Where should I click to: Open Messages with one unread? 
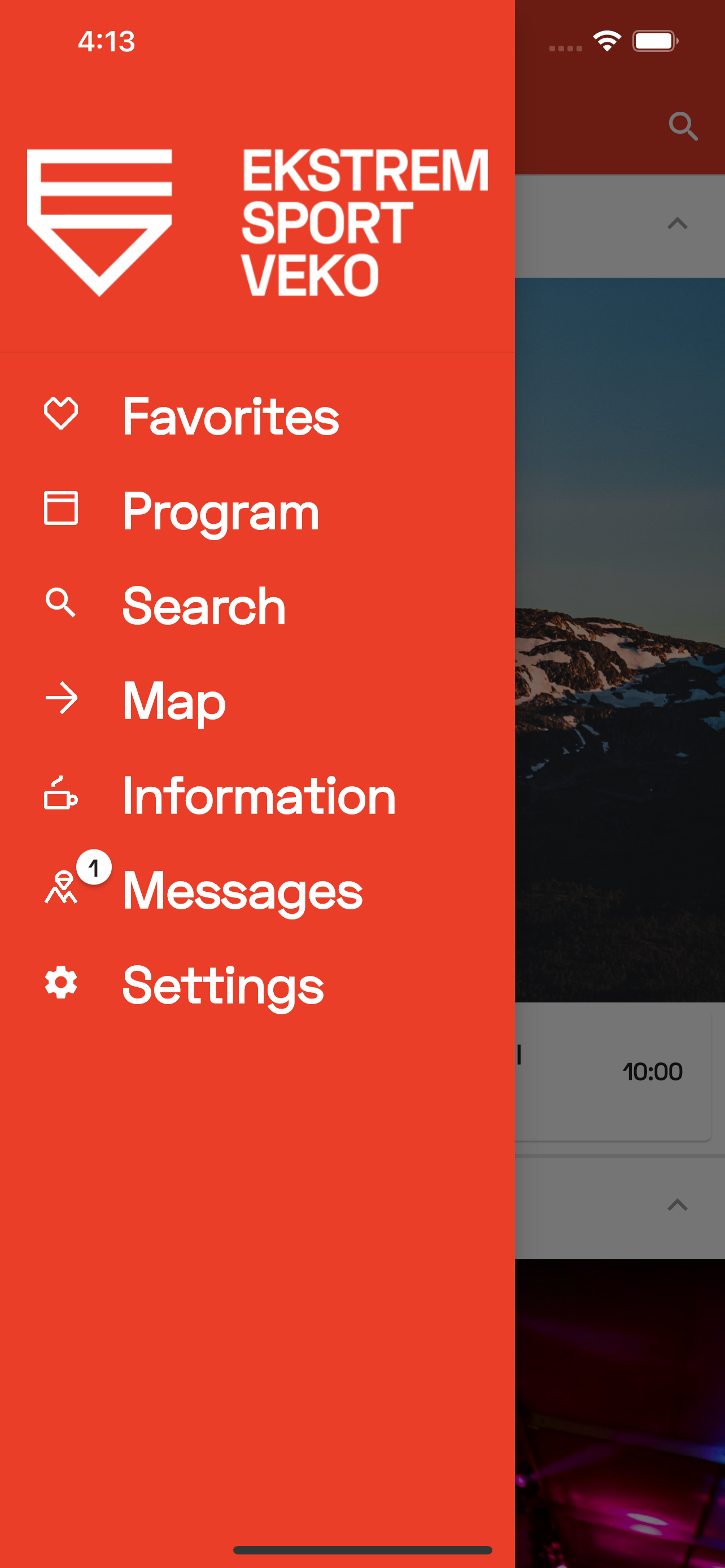click(242, 891)
